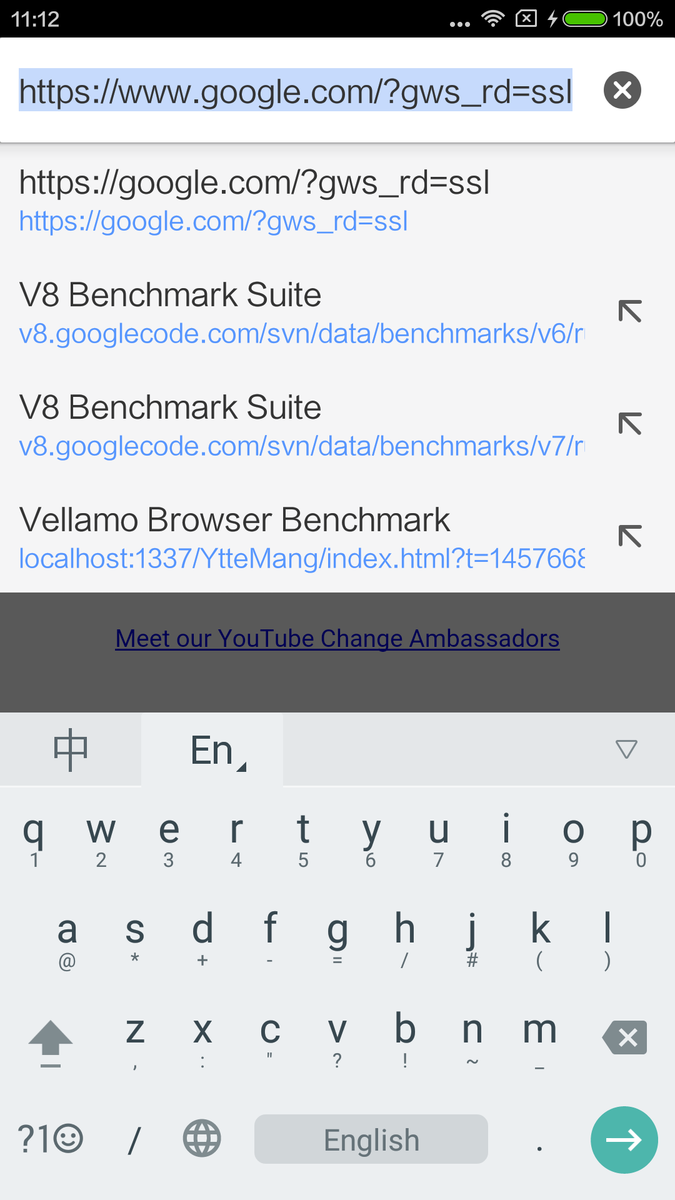Open the Meet our YouTube Change Ambassadors link
The image size is (675, 1200).
click(337, 638)
